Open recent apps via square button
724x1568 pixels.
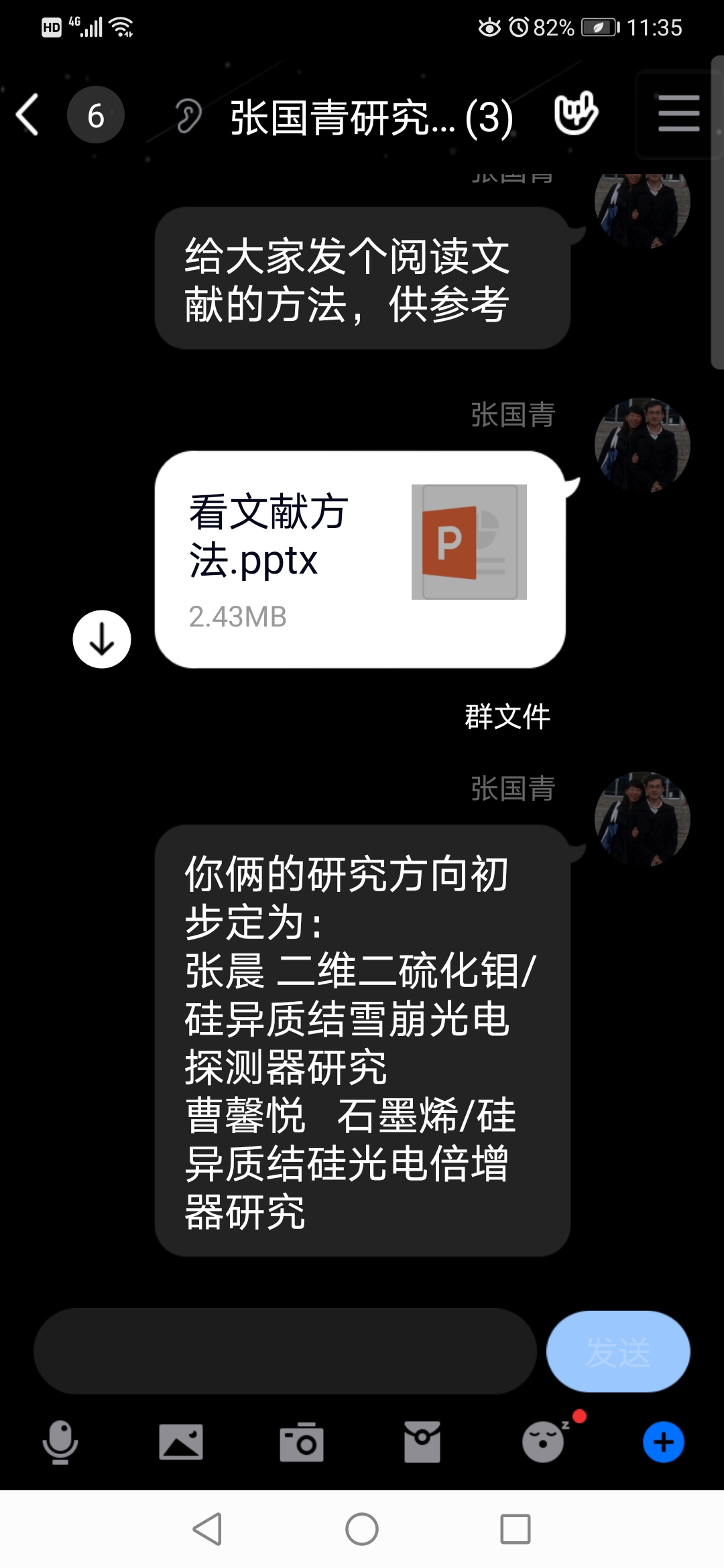[x=515, y=1529]
